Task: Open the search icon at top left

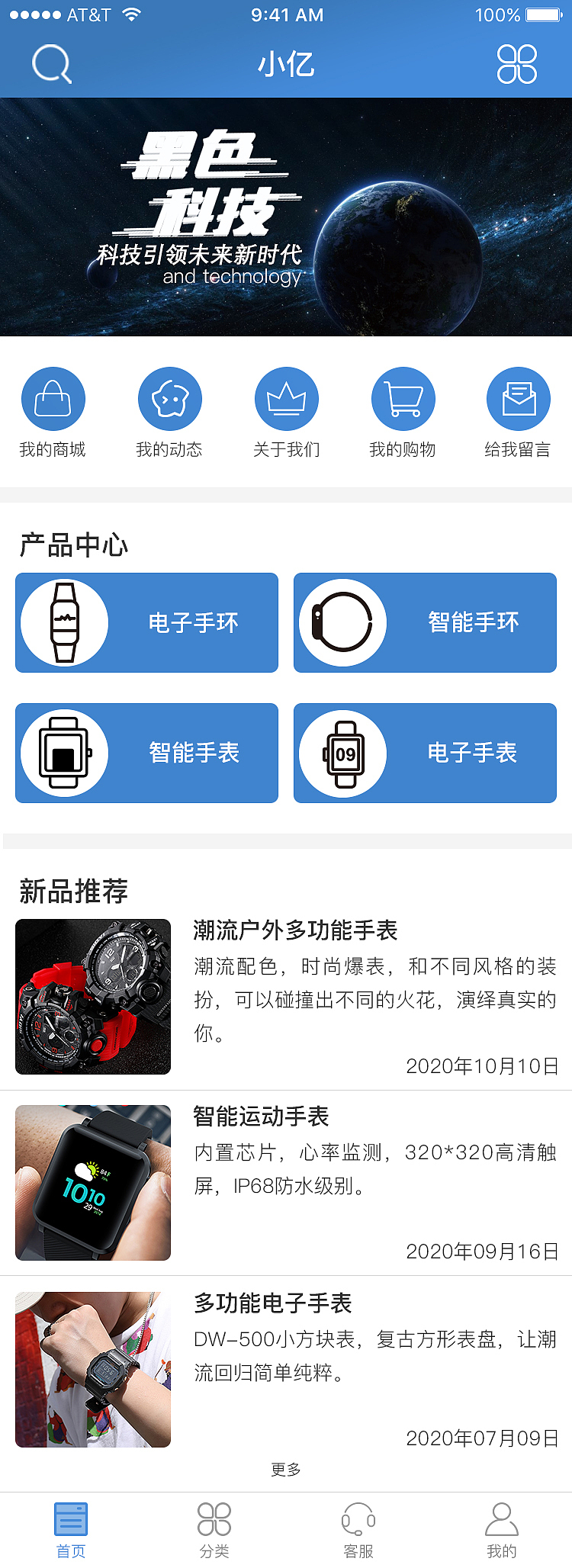Action: pyautogui.click(x=50, y=64)
